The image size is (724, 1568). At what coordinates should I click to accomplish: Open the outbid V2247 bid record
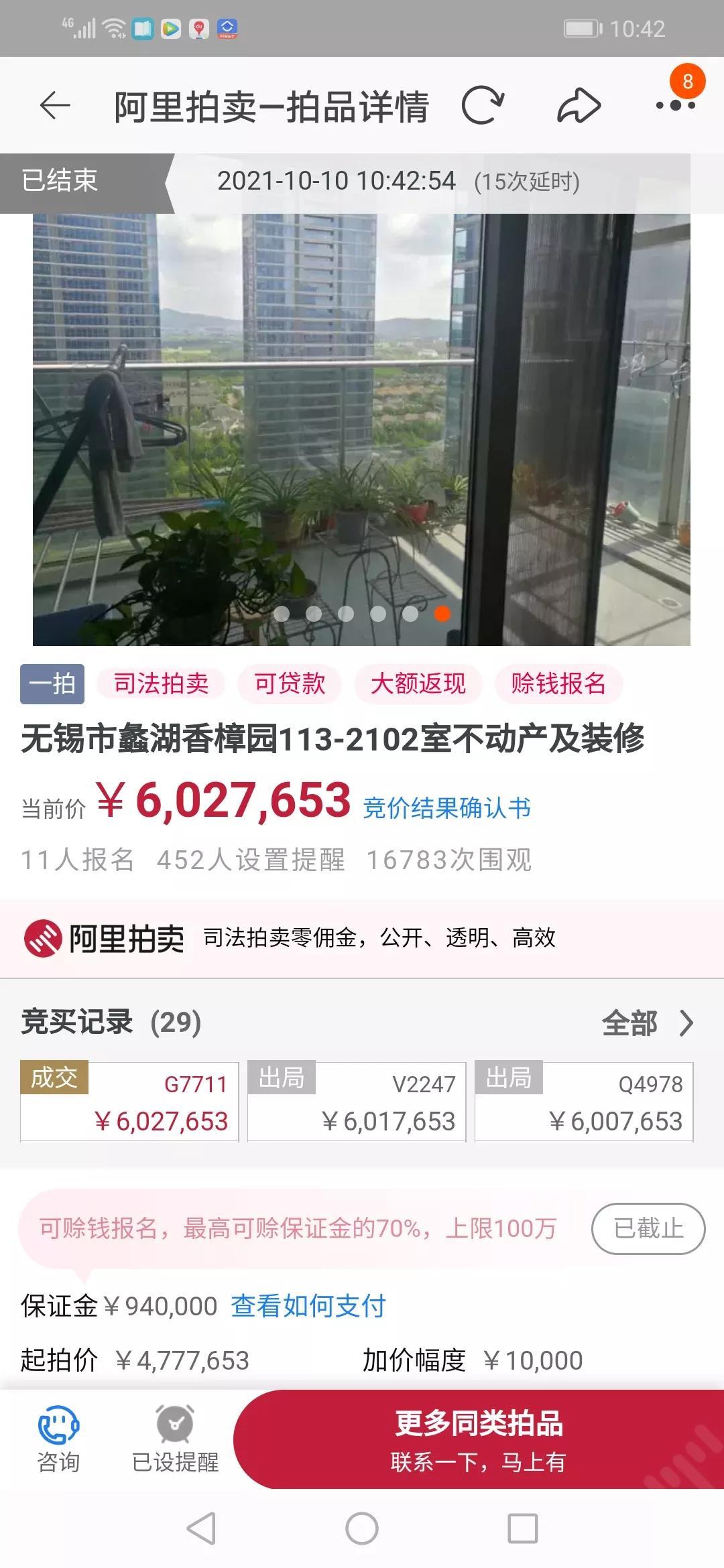click(x=357, y=1101)
